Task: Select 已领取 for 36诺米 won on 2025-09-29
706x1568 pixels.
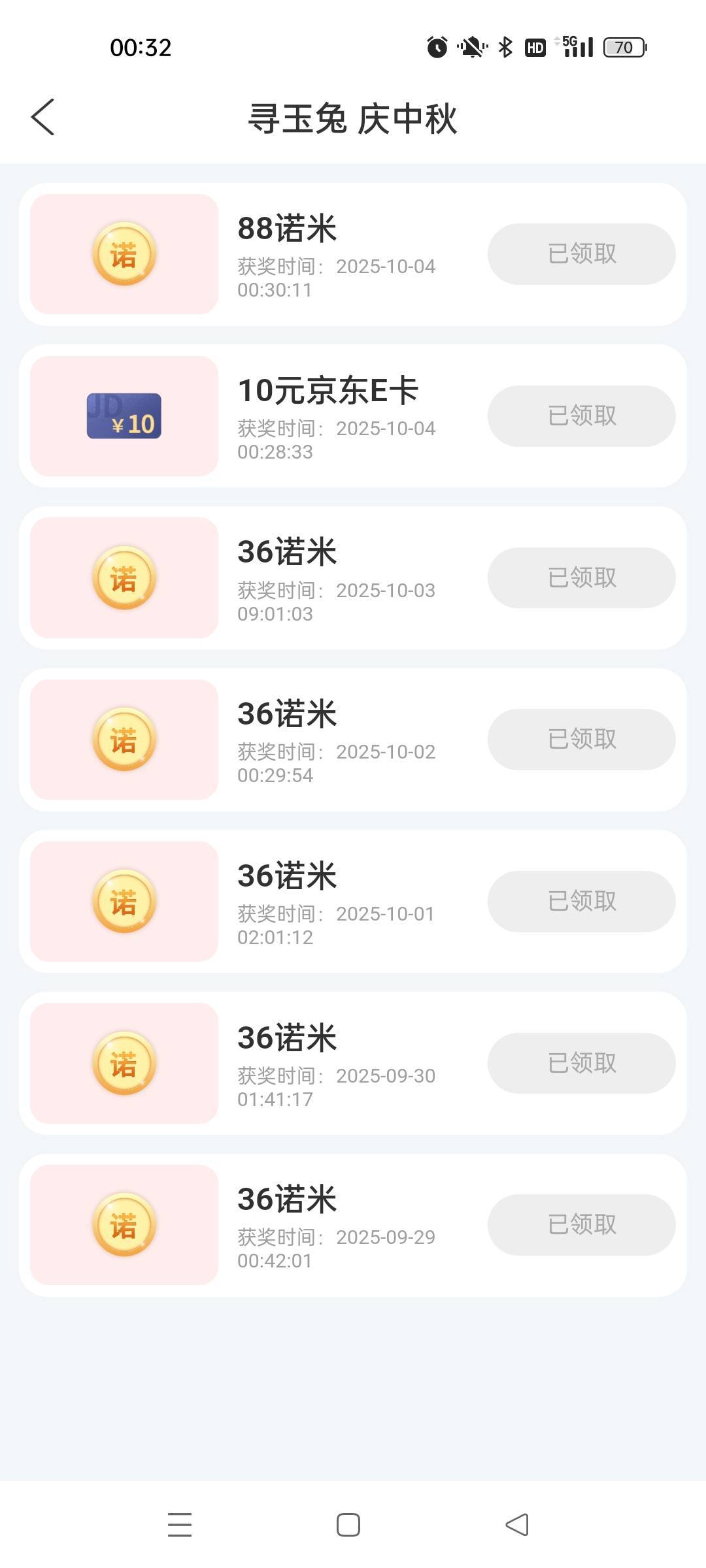Action: pos(581,1224)
